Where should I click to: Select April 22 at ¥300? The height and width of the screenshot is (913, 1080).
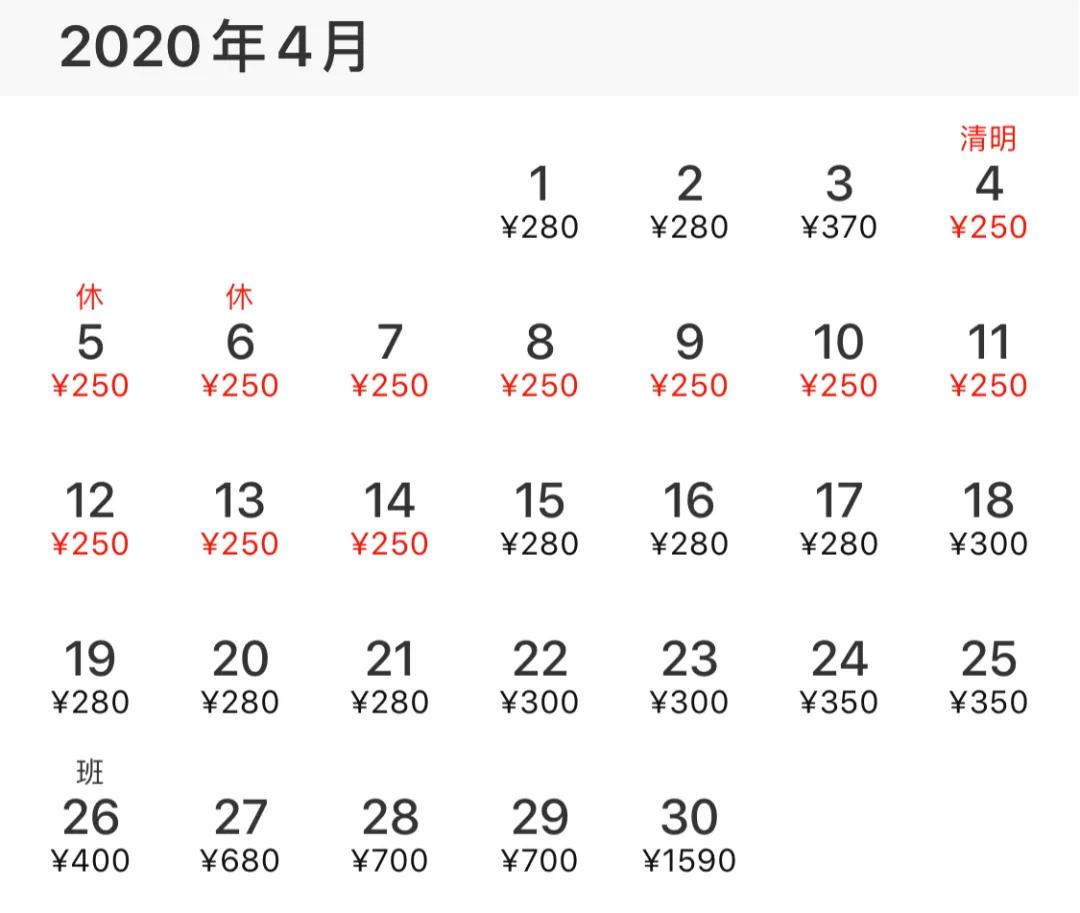539,676
